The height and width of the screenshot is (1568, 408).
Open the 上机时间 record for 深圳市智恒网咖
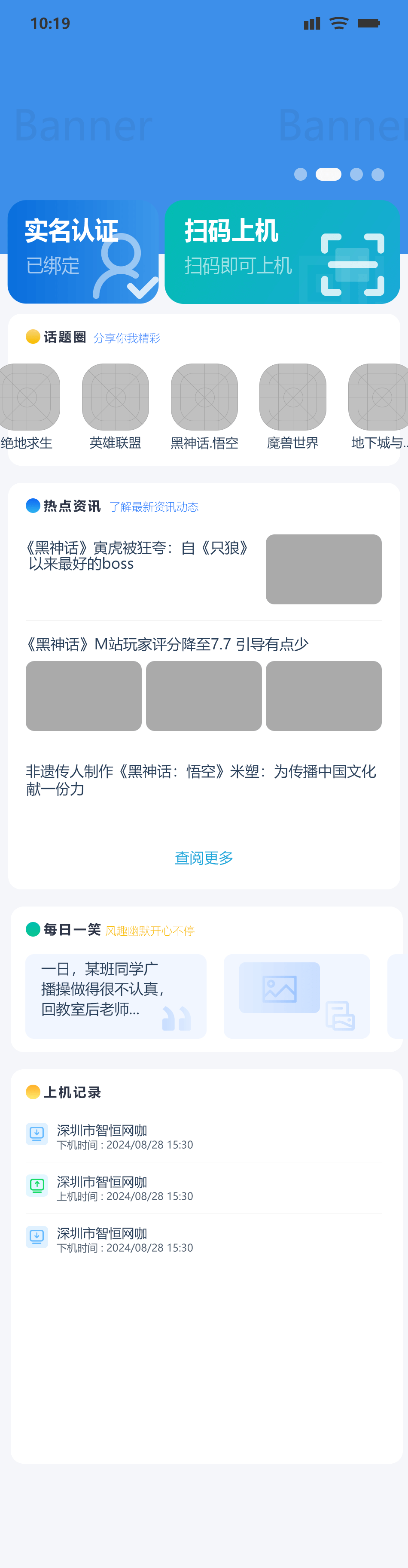[x=125, y=1188]
